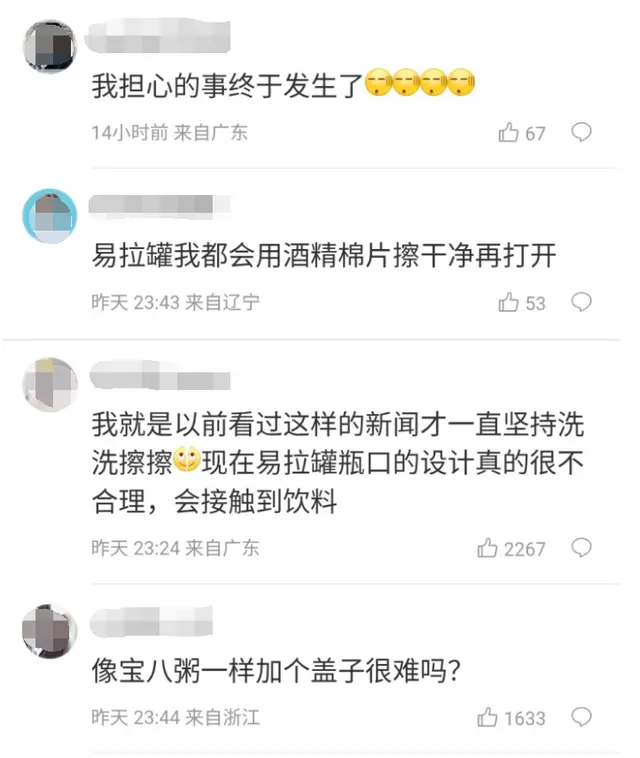Image resolution: width=640 pixels, height=758 pixels.
Task: Open avatar of the 宝八粥 commenter from 浙江
Action: [x=49, y=630]
